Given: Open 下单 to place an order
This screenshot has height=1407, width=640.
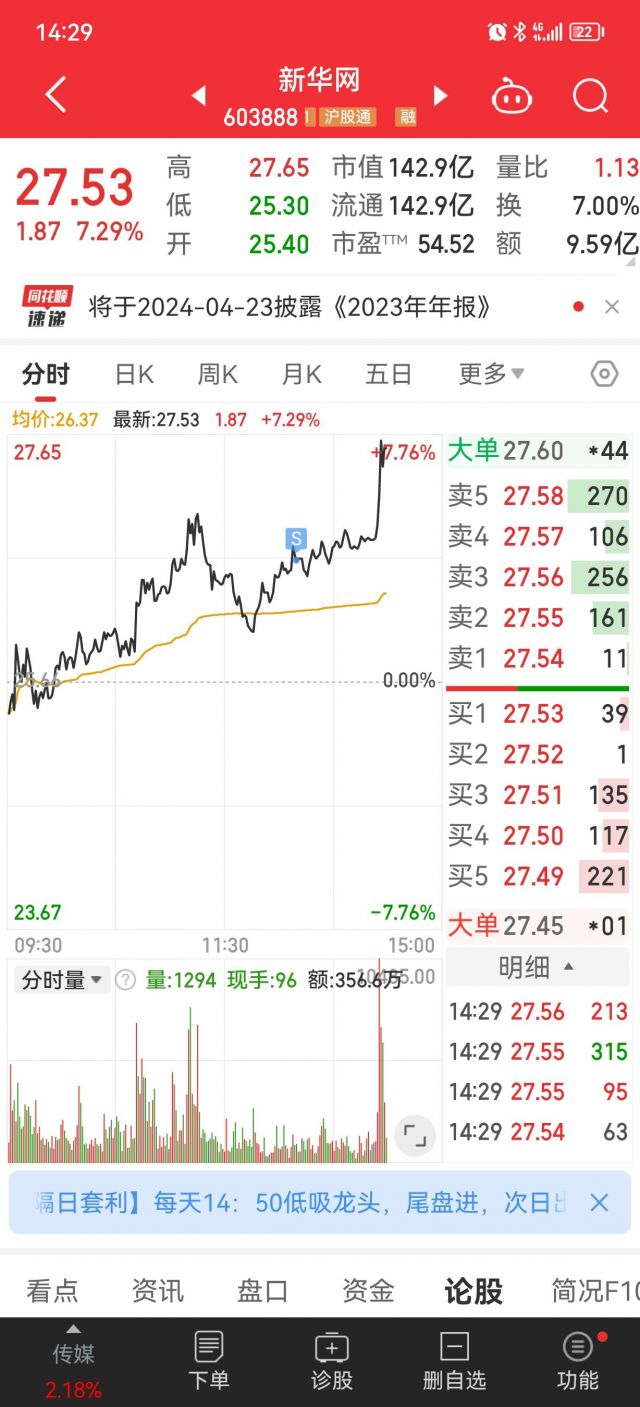Looking at the screenshot, I should point(208,1361).
